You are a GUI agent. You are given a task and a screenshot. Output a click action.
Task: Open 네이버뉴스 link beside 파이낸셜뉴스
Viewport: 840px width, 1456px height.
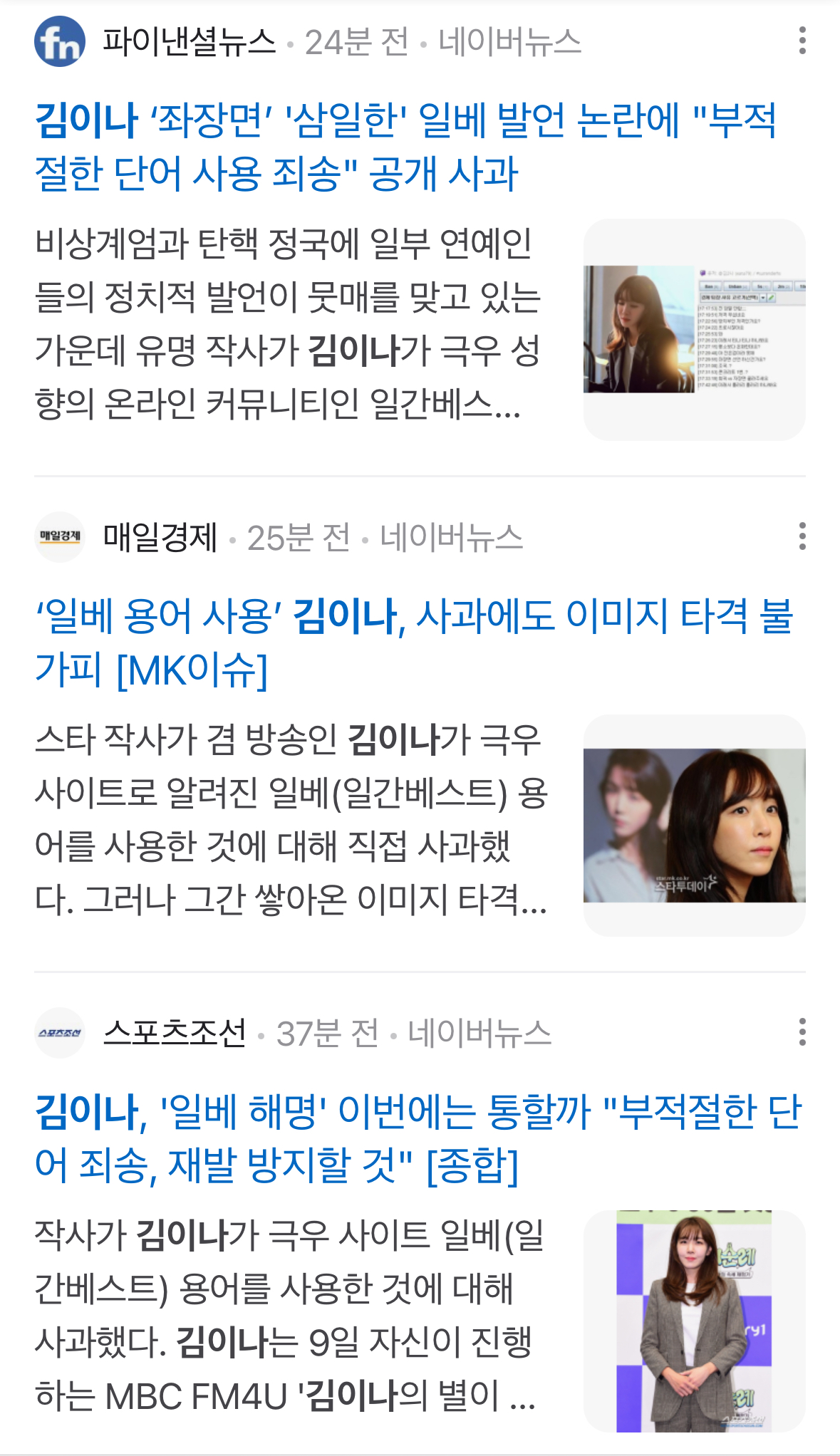tap(509, 41)
